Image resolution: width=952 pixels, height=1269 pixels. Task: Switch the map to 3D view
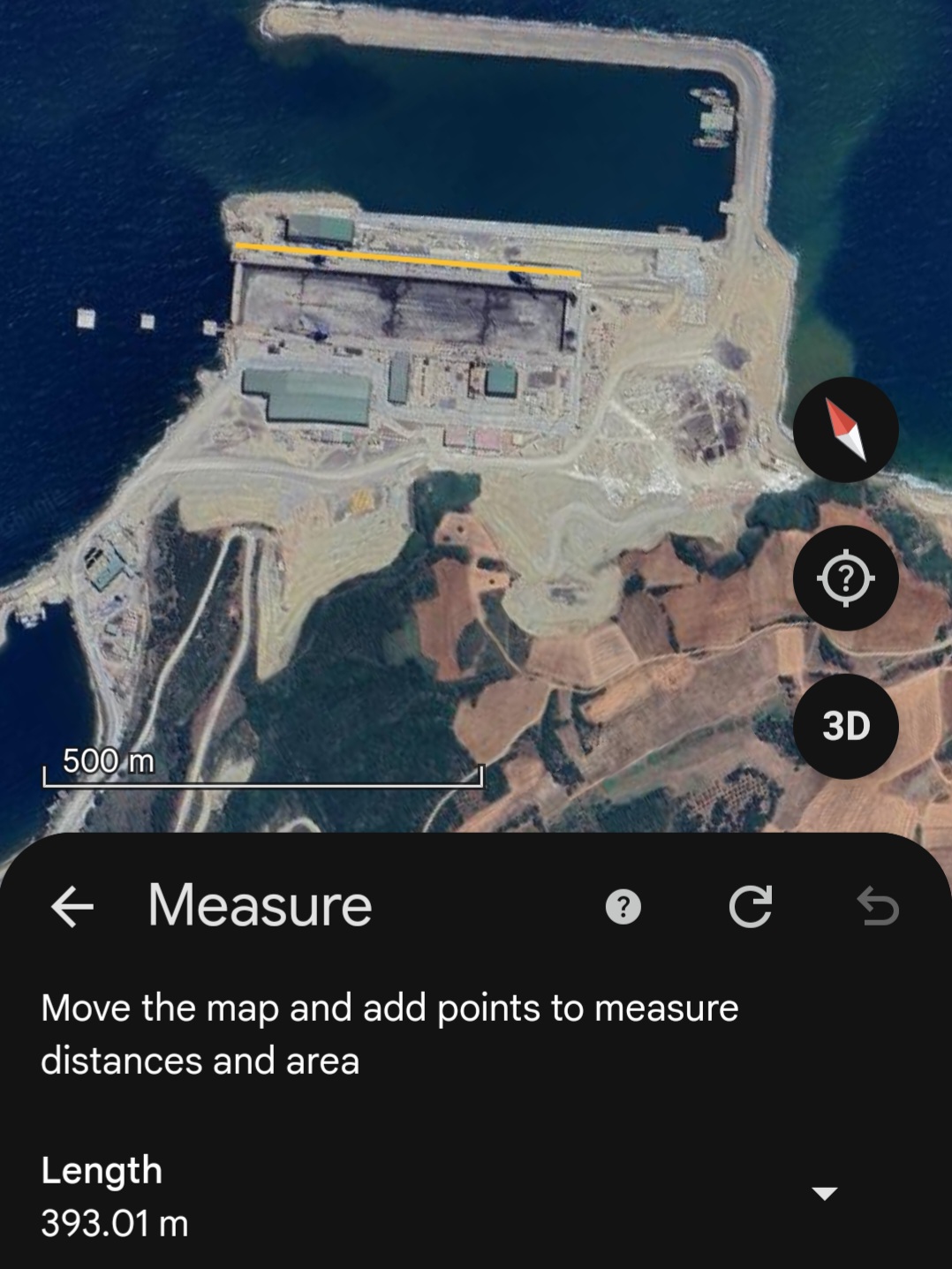tap(845, 726)
